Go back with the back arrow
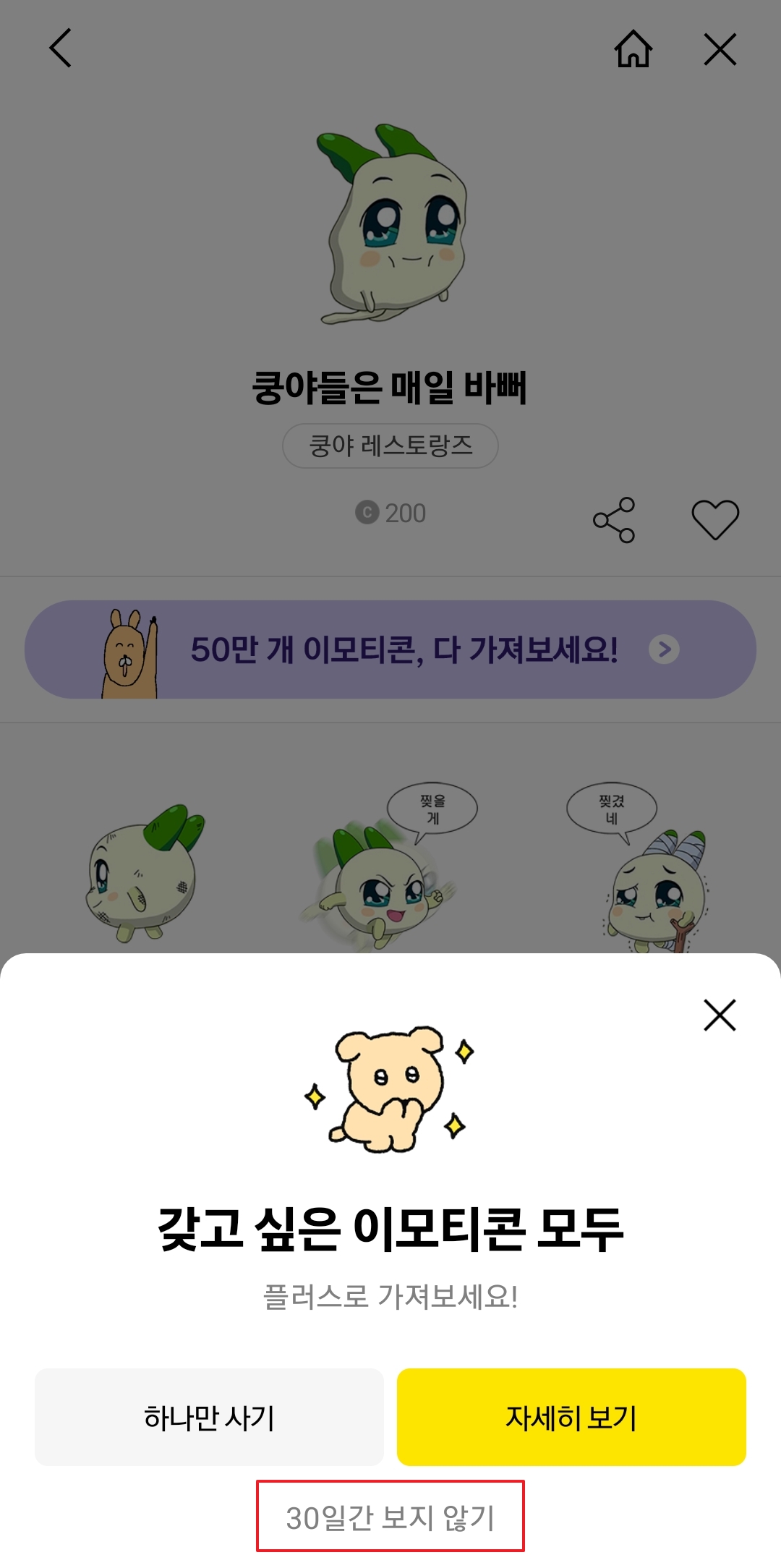The height and width of the screenshot is (1568, 781). coord(61,49)
